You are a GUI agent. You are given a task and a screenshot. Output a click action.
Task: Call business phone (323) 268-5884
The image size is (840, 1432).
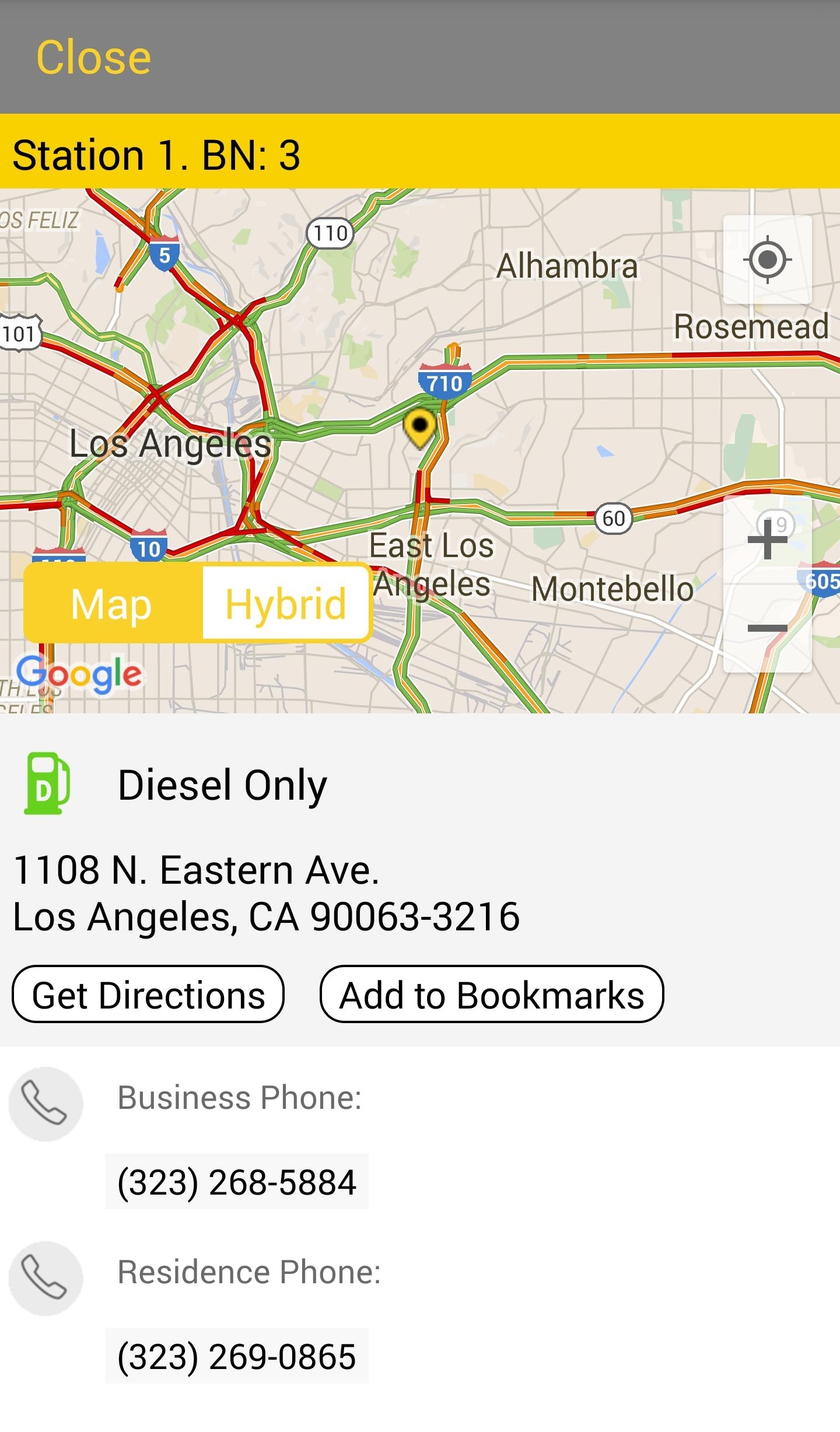point(237,1182)
